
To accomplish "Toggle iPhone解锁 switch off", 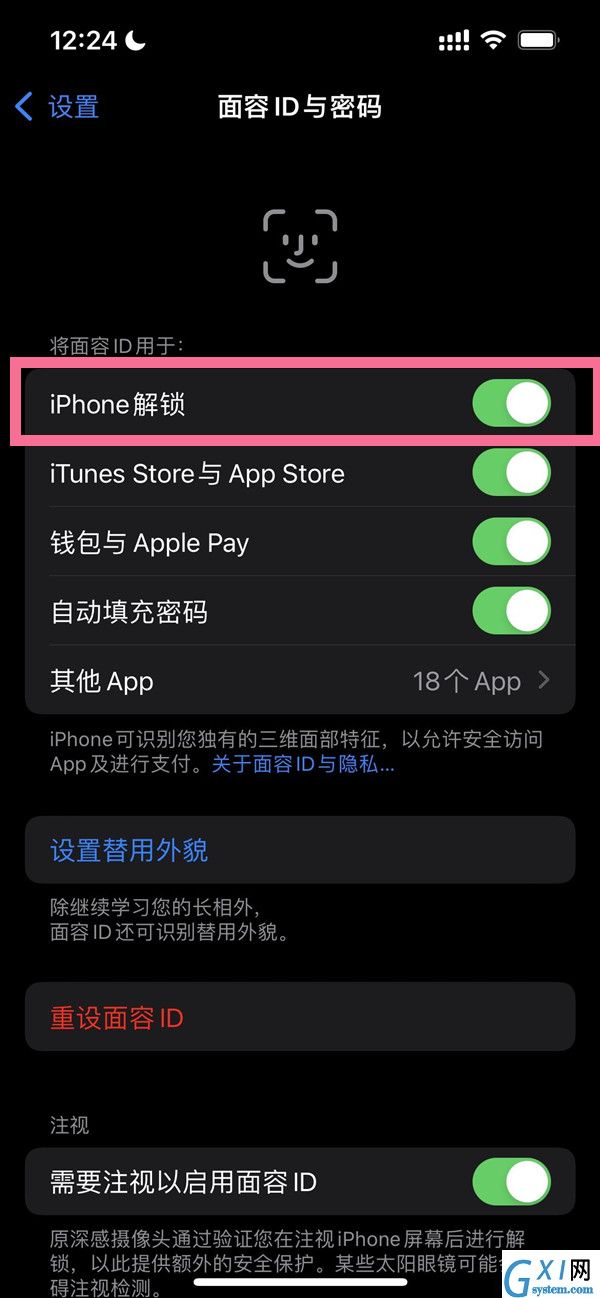I will coord(511,404).
